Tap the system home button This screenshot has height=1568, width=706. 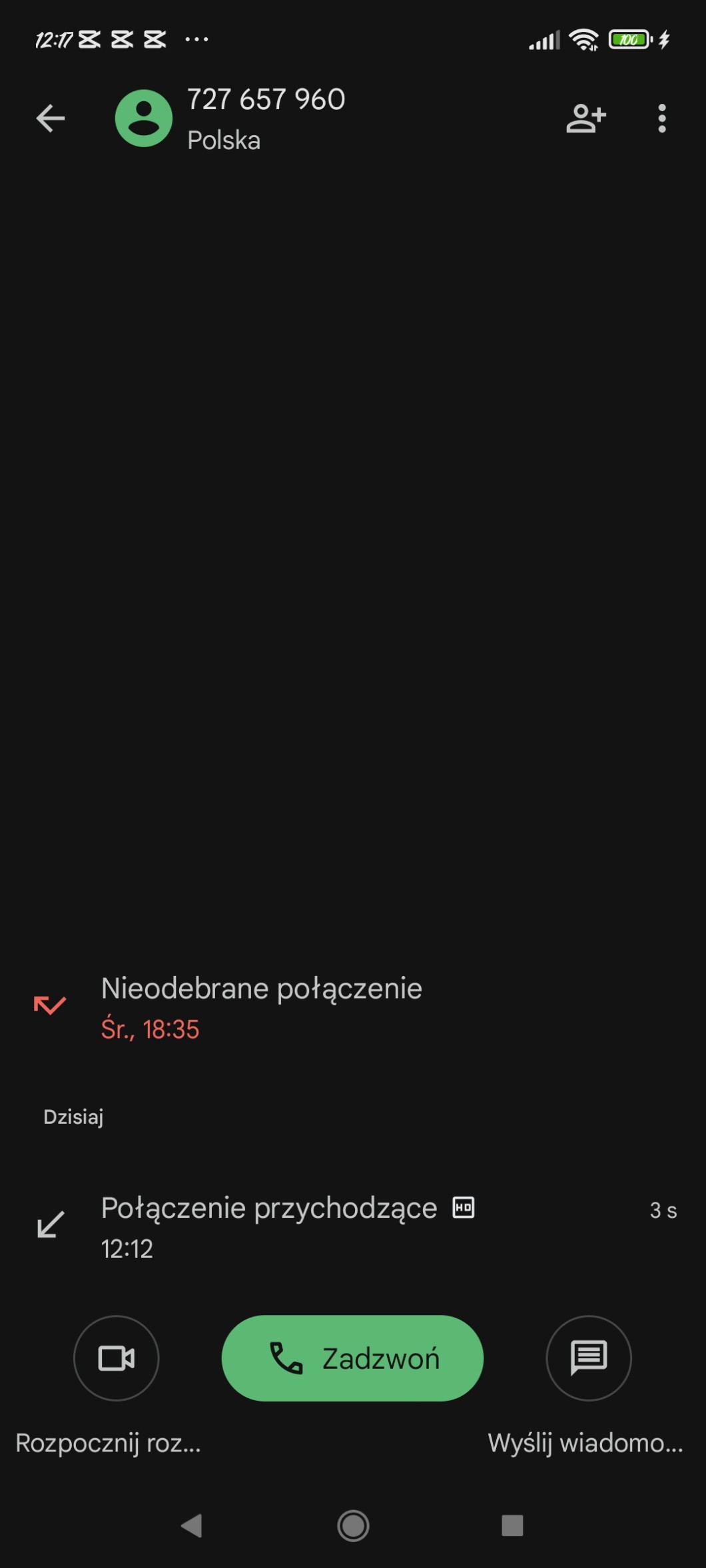353,1525
